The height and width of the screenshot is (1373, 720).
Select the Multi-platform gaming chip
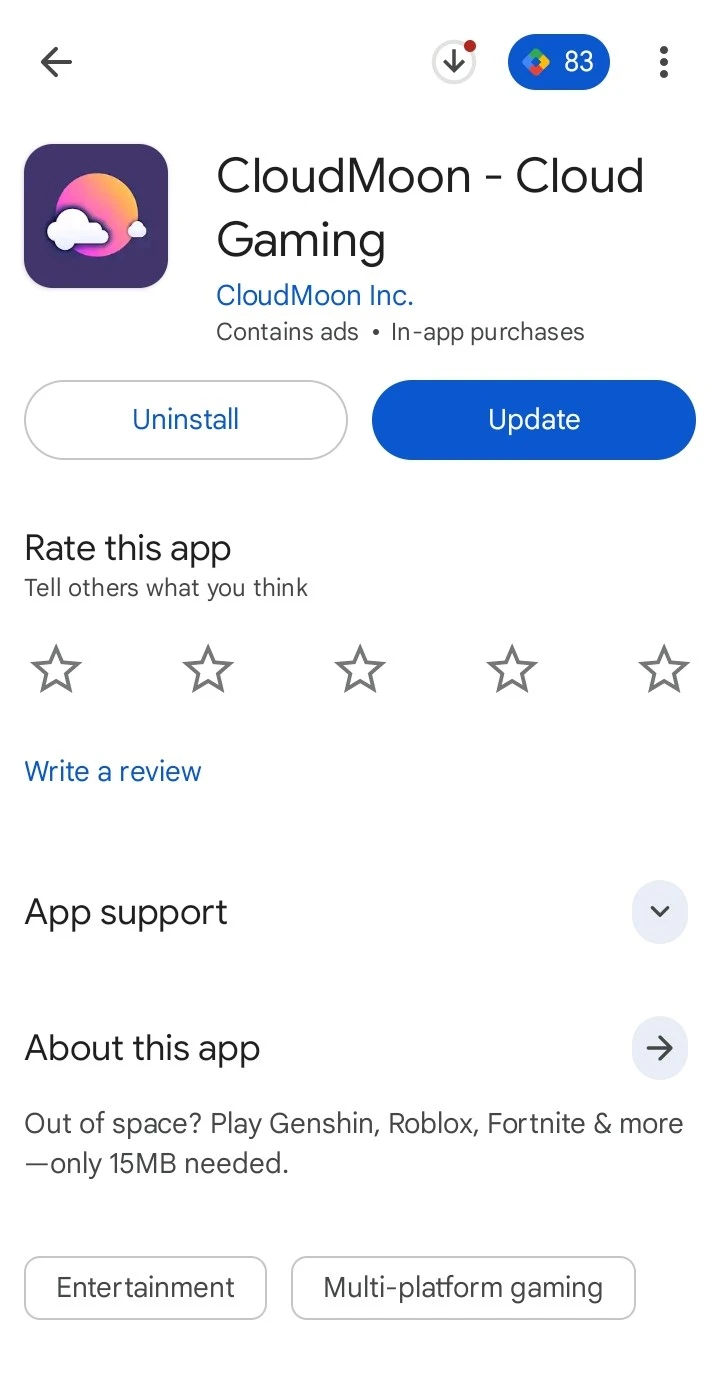(463, 1287)
